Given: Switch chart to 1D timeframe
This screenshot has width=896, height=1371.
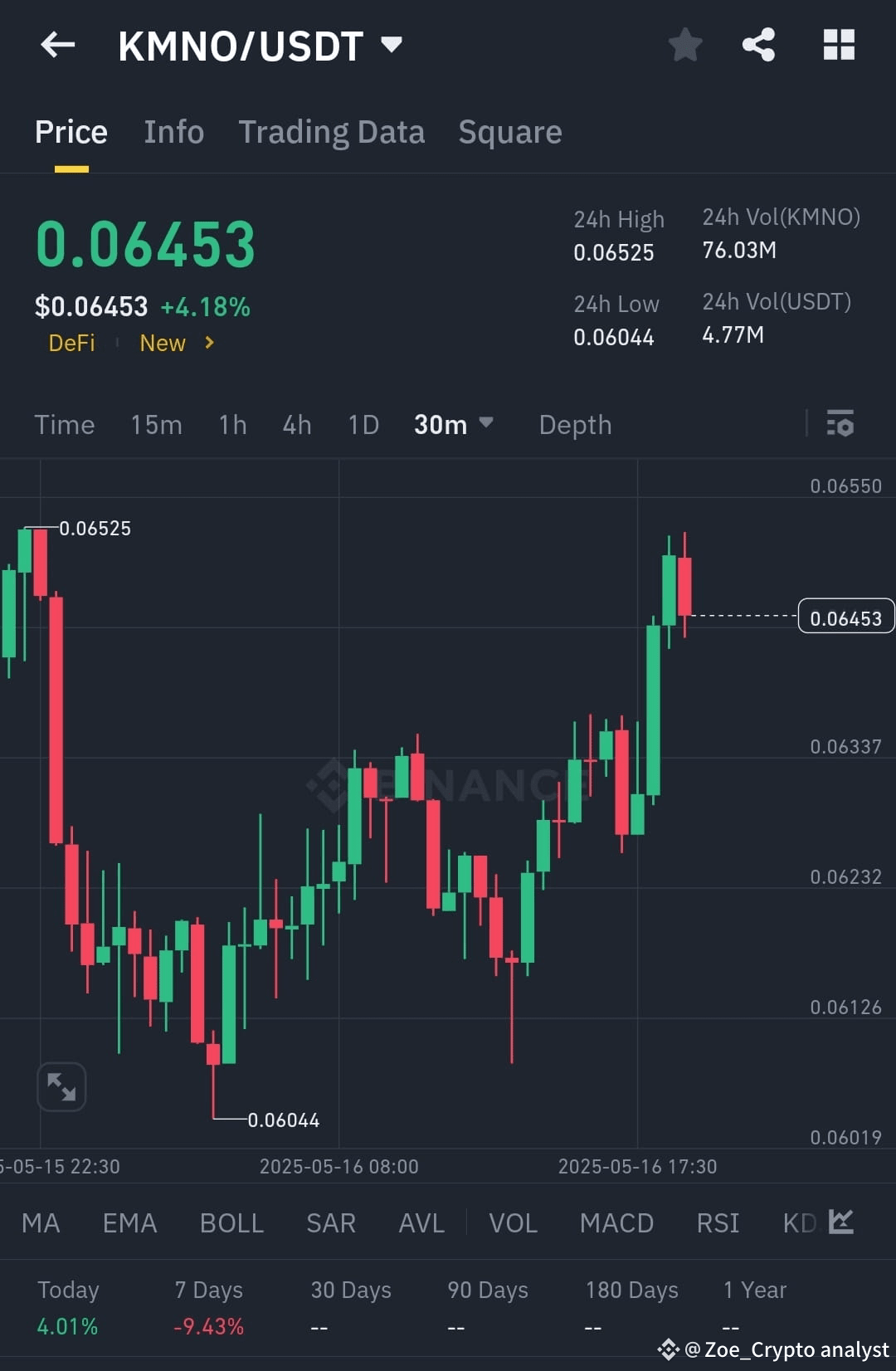Looking at the screenshot, I should [363, 424].
